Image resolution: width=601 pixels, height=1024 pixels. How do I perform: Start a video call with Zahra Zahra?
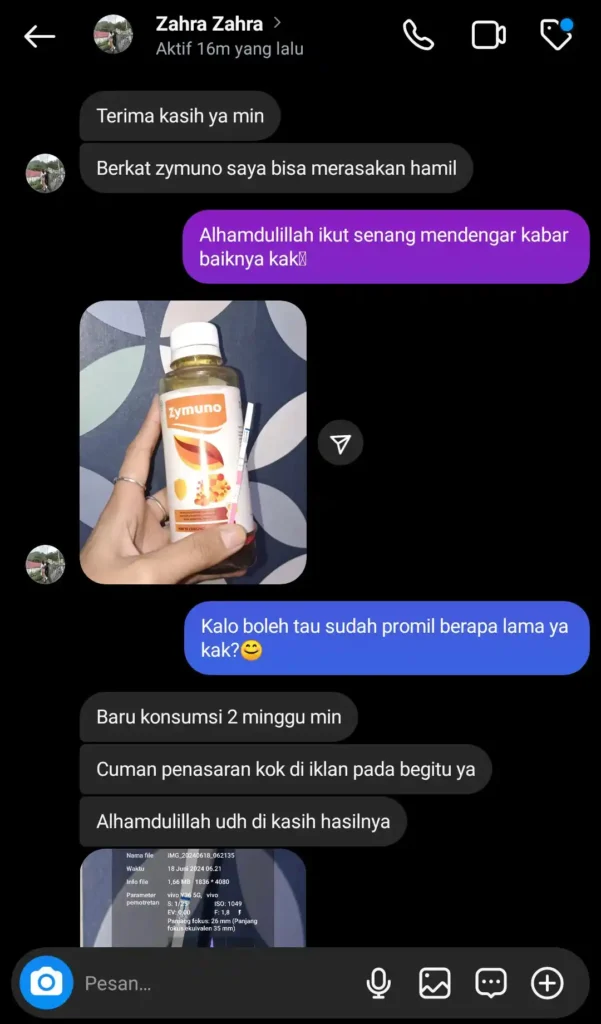point(489,36)
